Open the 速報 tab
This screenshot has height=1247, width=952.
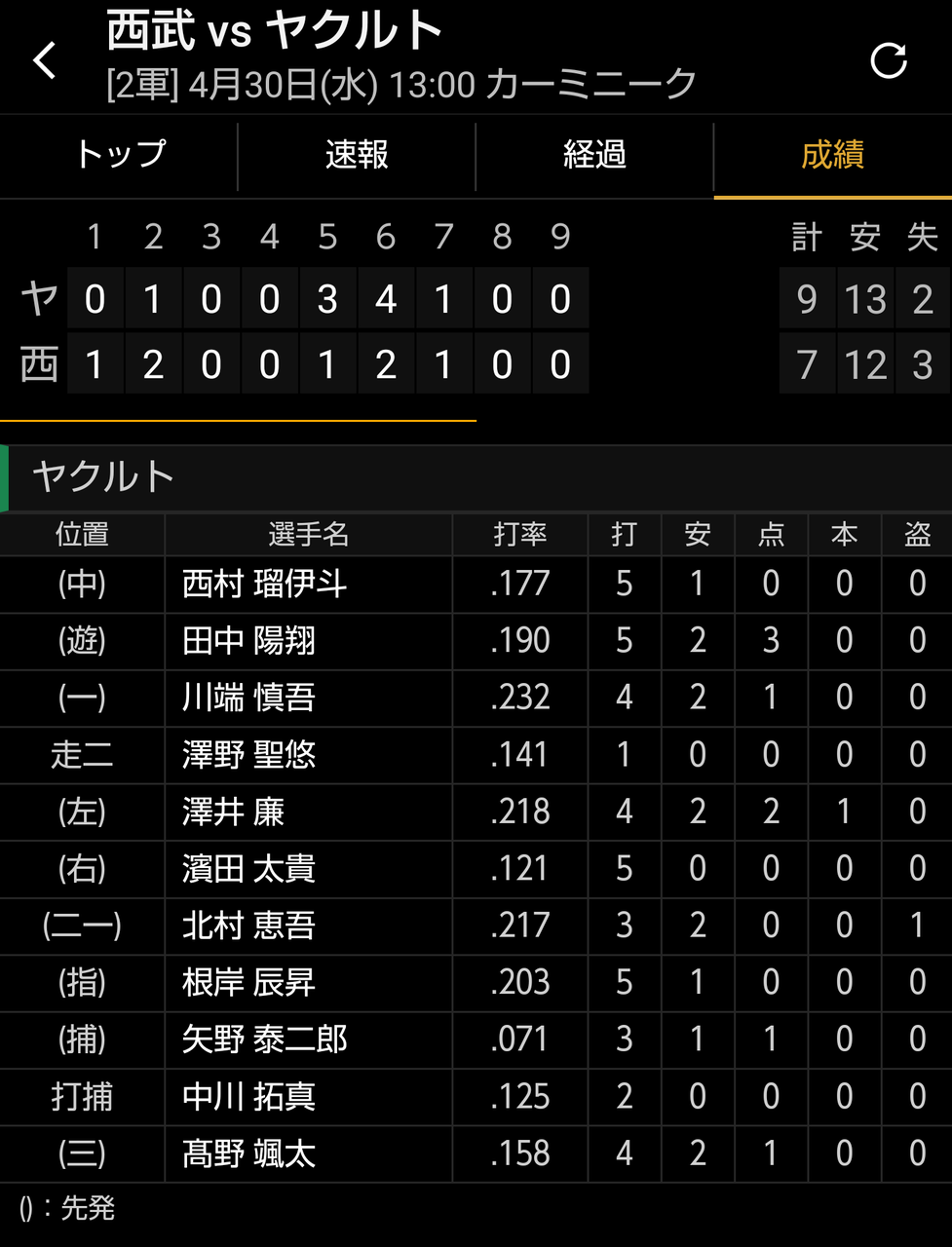[357, 155]
